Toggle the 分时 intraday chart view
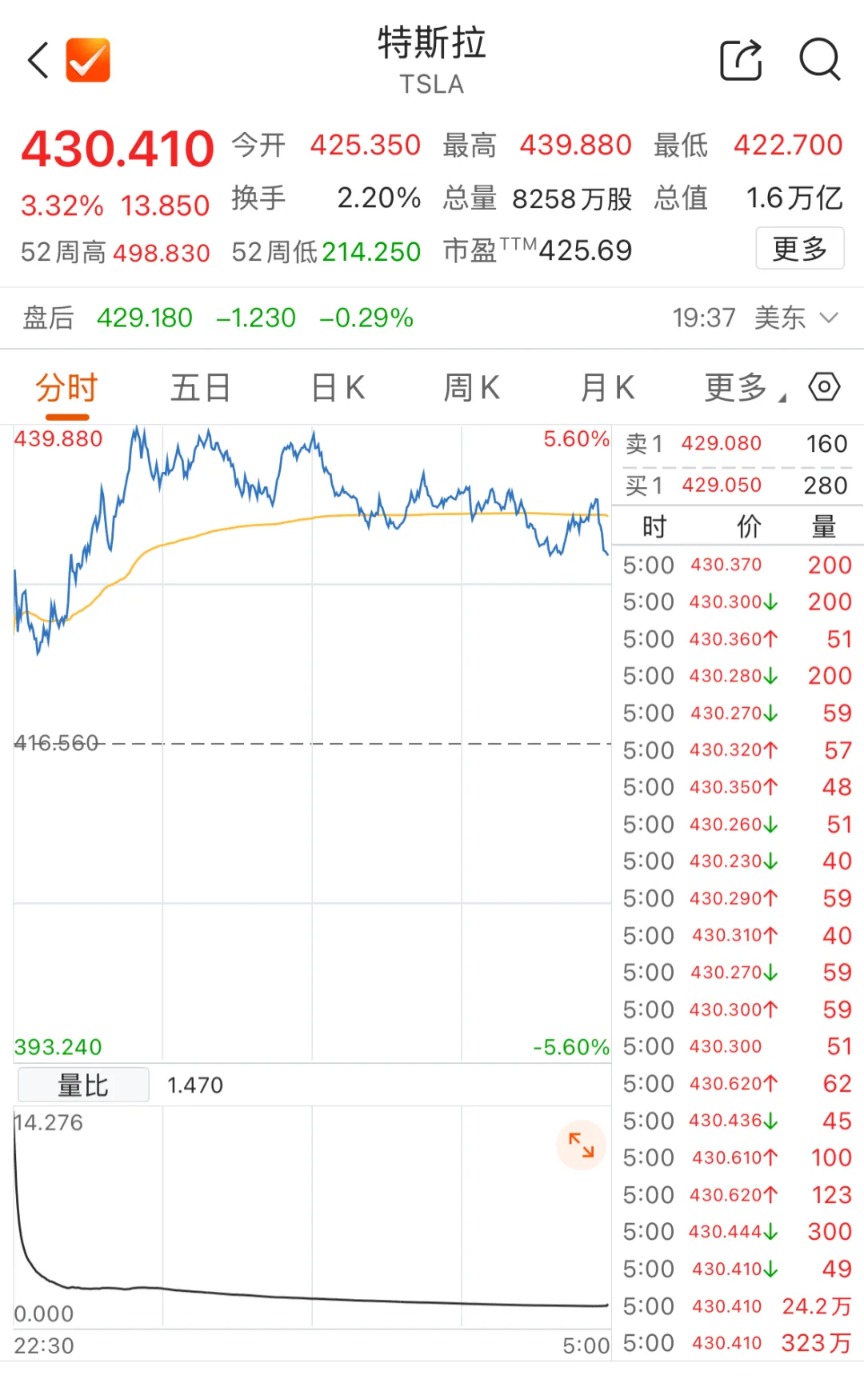This screenshot has width=864, height=1379. point(66,388)
